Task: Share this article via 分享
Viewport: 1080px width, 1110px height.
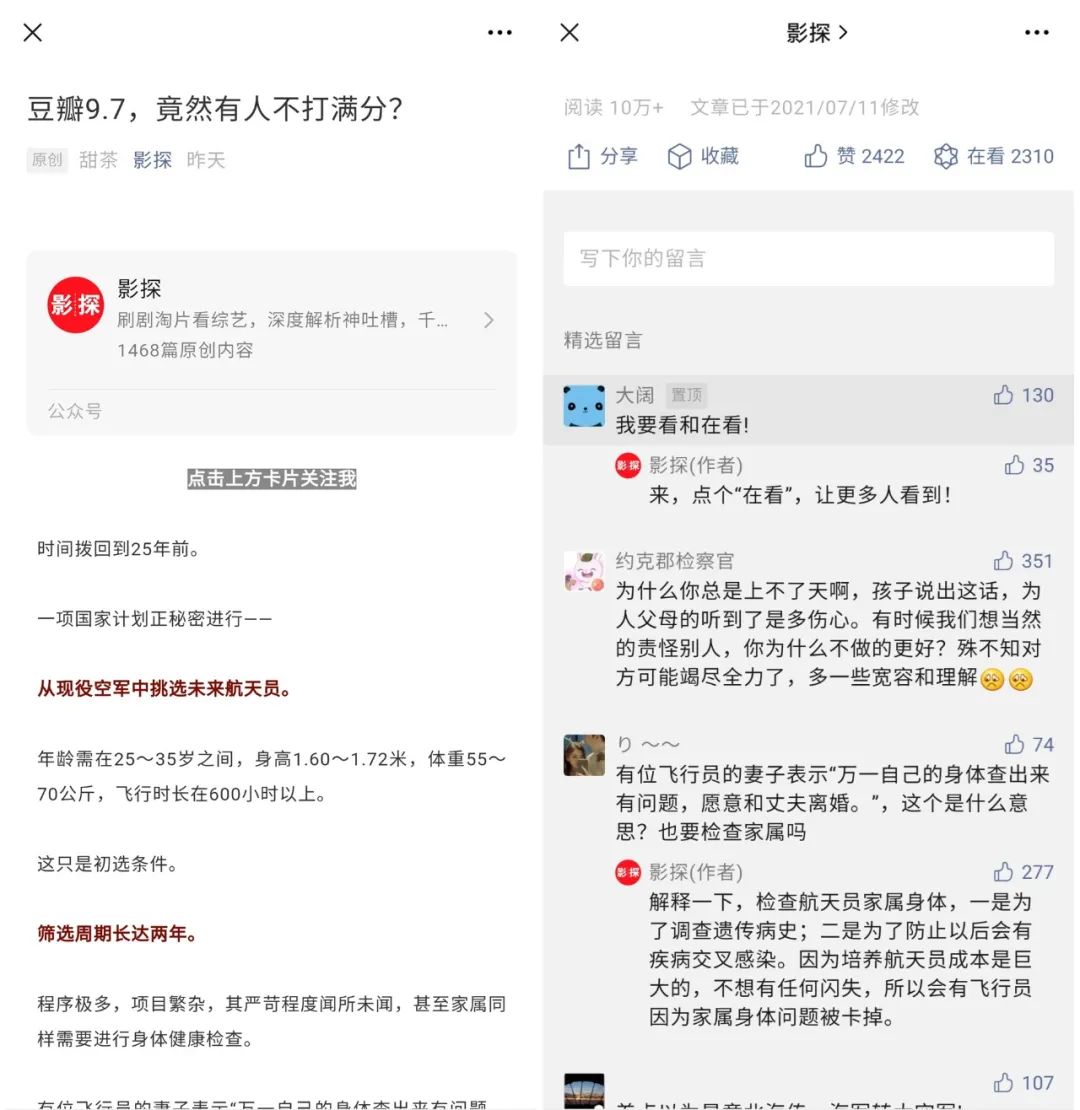Action: tap(602, 157)
